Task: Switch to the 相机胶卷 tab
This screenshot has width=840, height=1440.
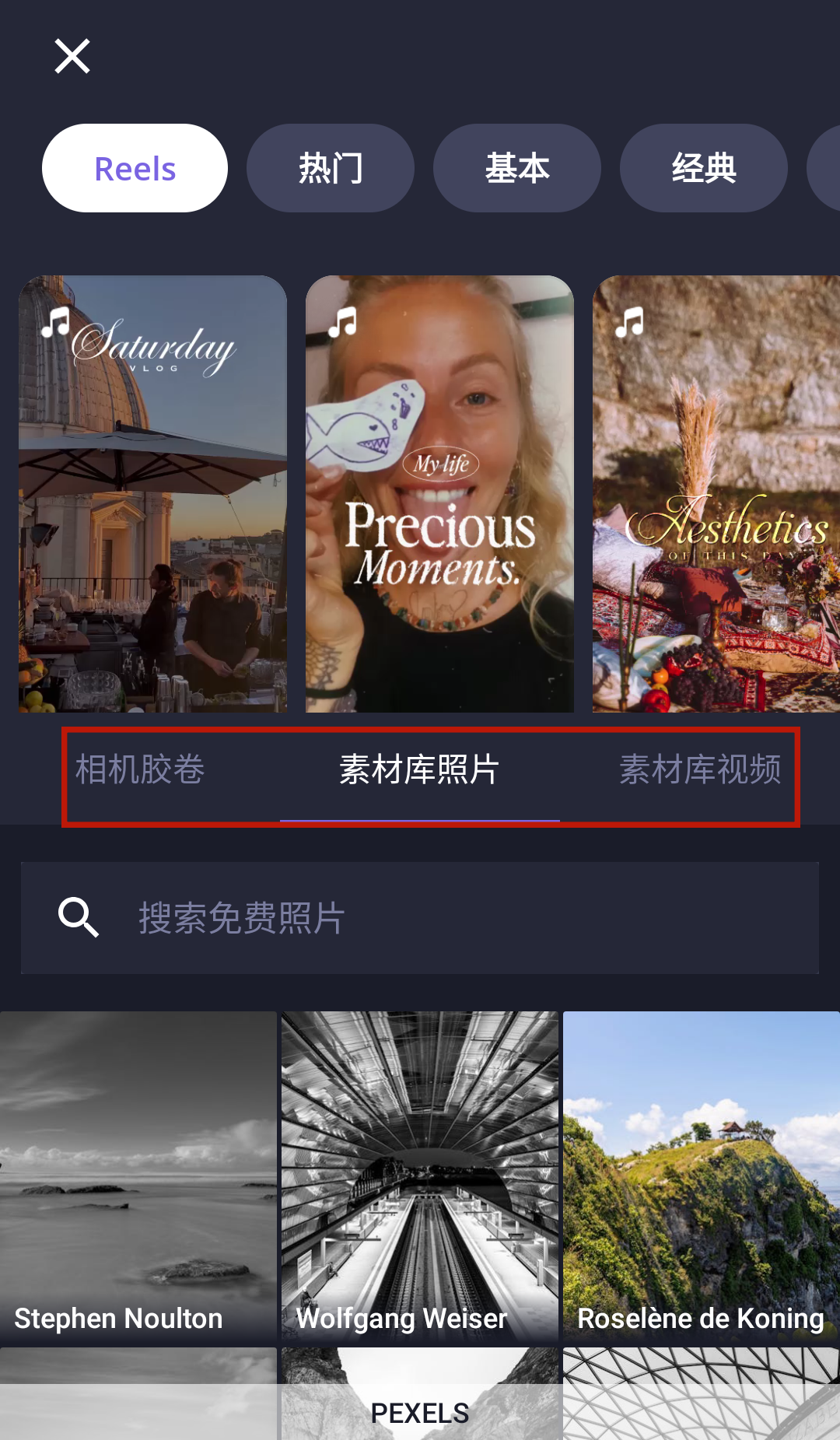Action: coord(140,770)
